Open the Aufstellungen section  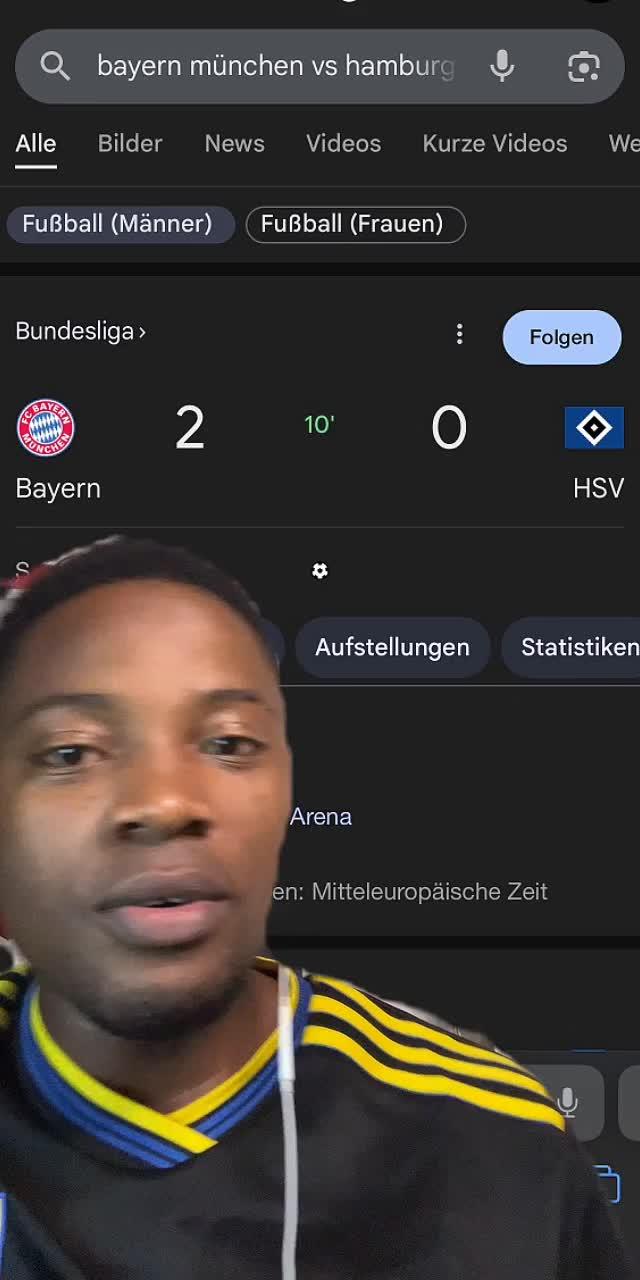point(392,647)
